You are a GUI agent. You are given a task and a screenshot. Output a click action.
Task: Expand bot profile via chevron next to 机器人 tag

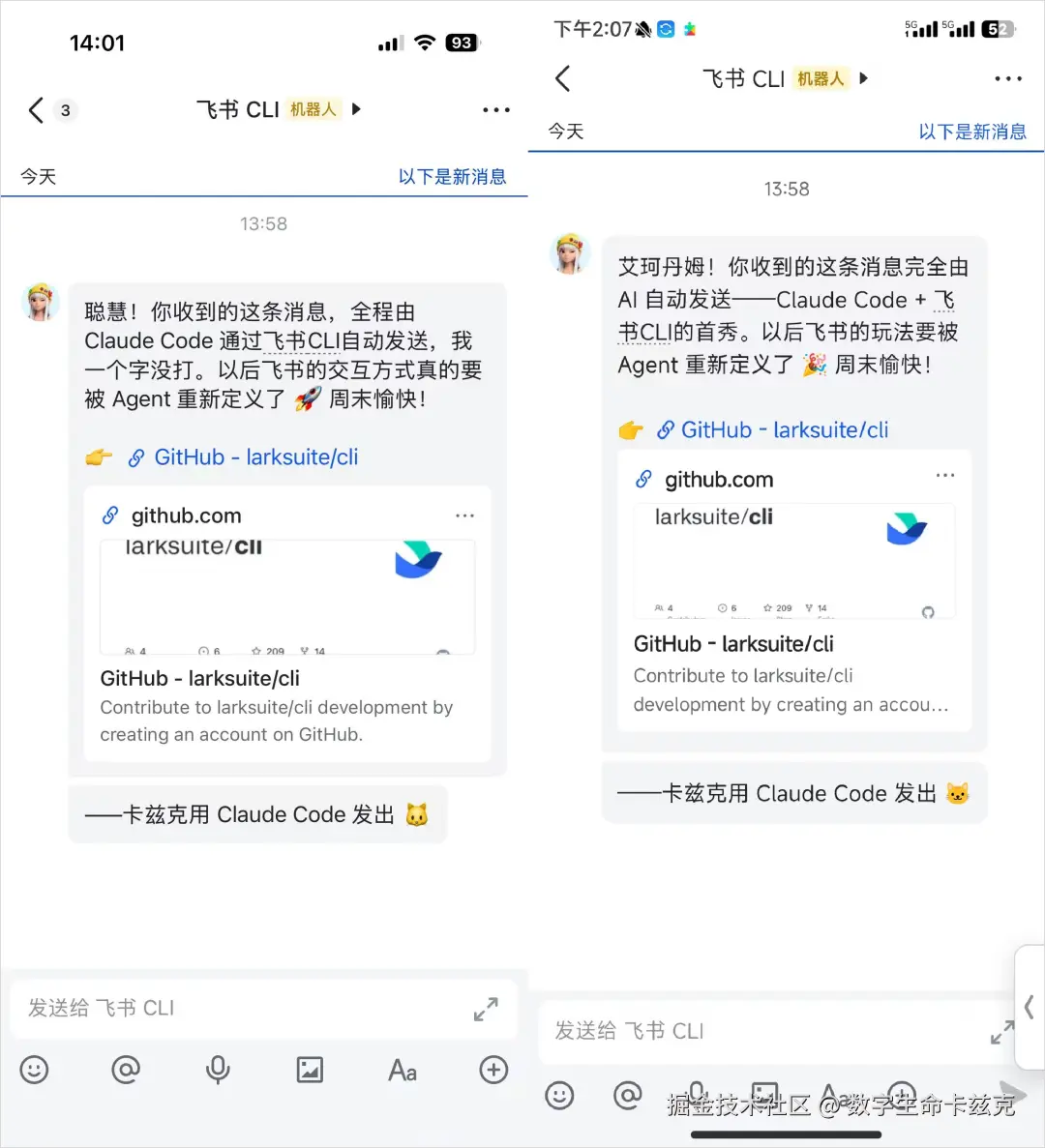point(356,109)
